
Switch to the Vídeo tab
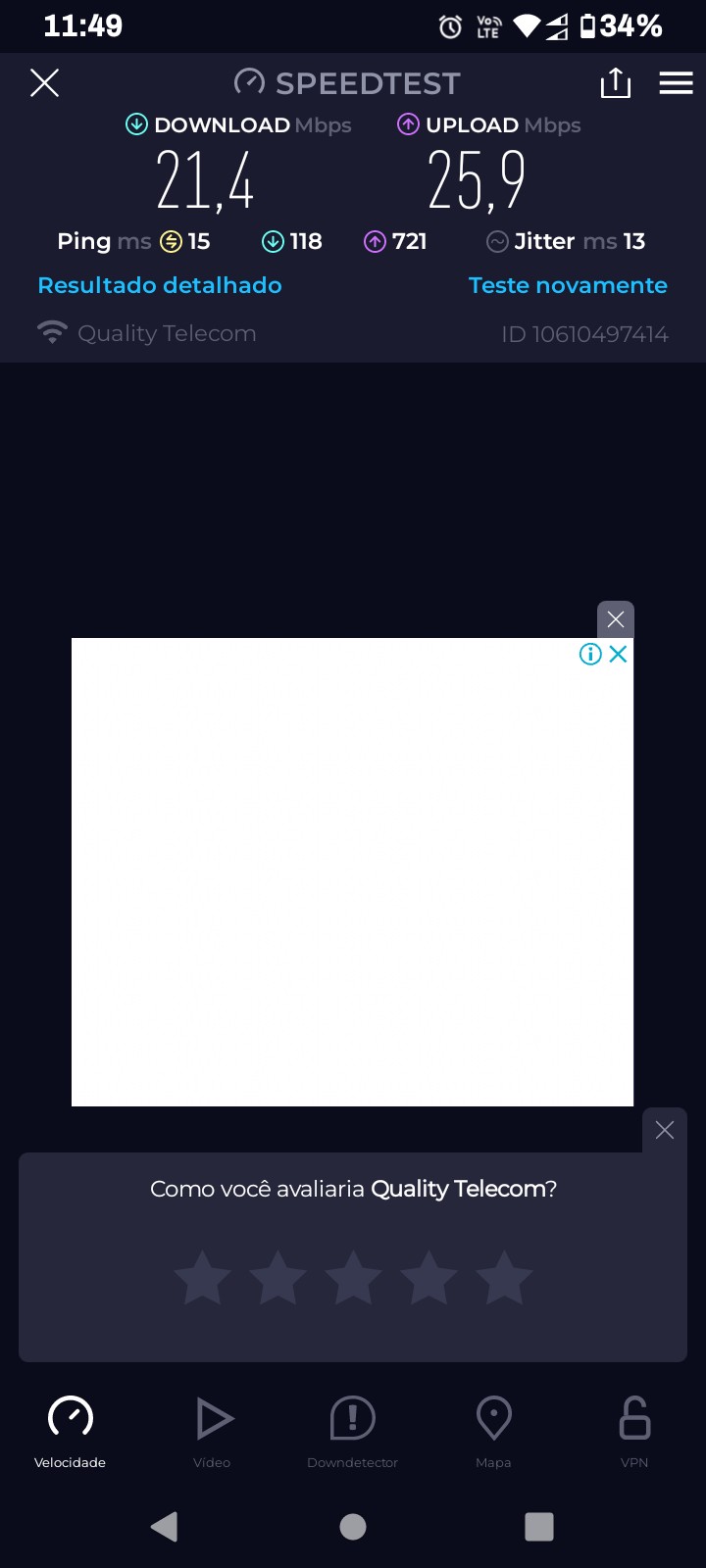(212, 1431)
